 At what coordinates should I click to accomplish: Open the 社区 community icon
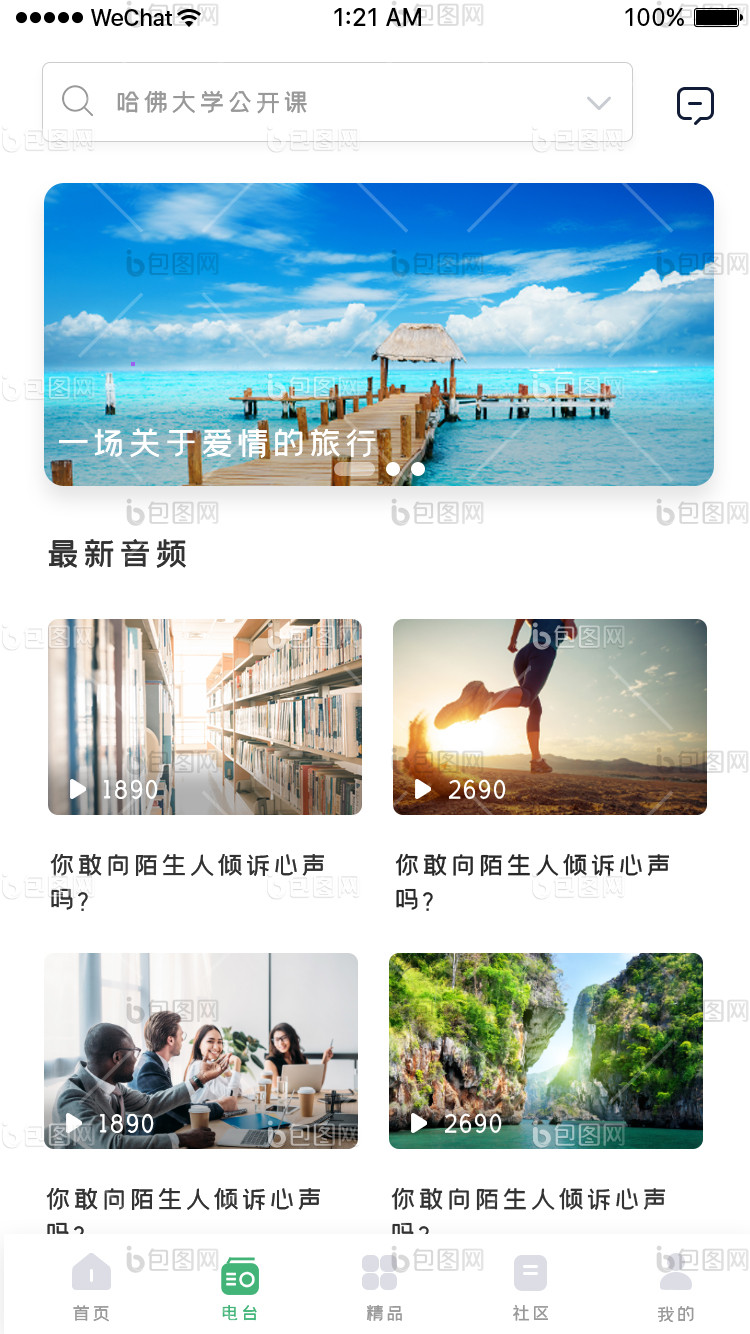point(529,1270)
